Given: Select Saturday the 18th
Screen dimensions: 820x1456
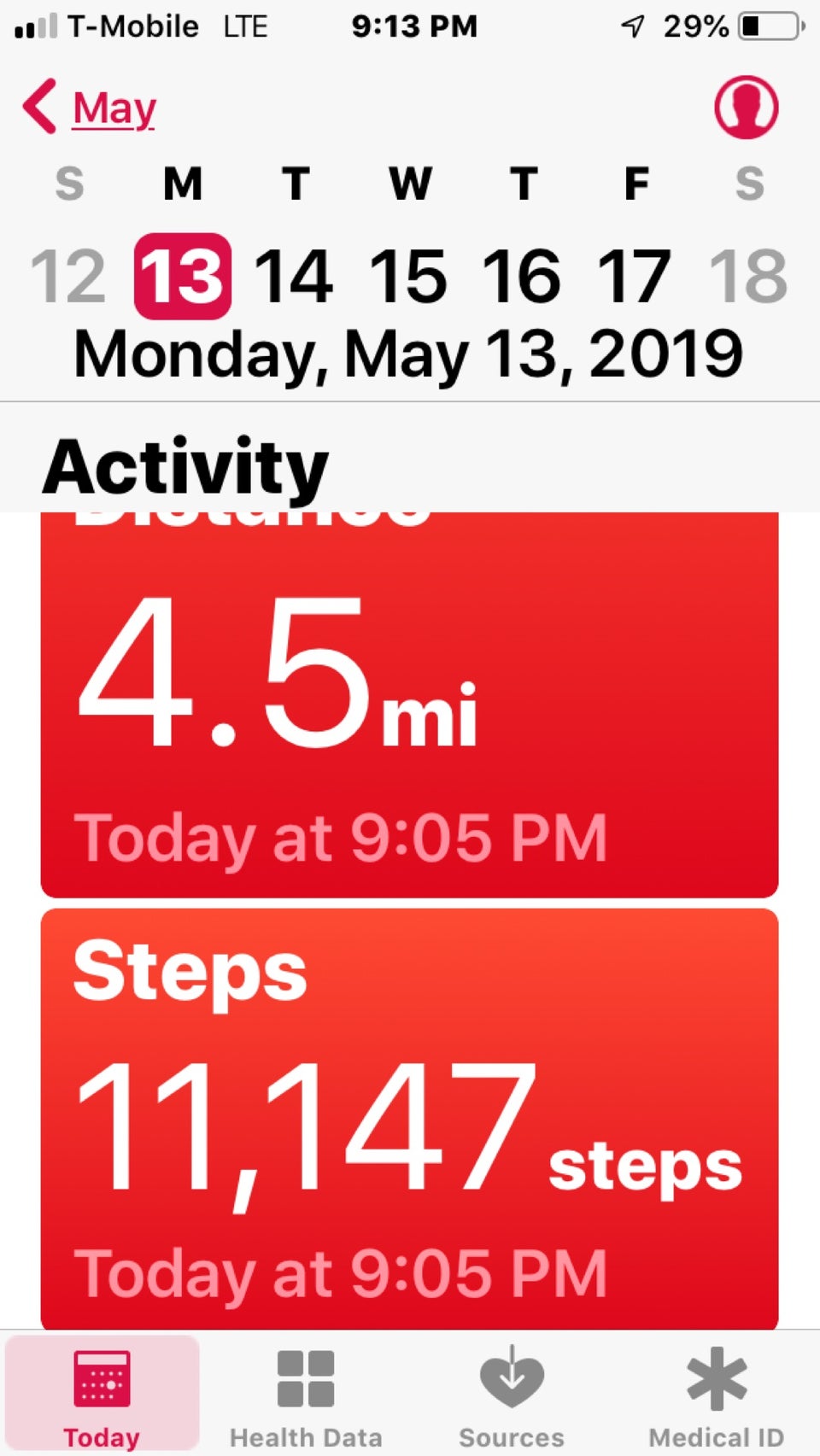Looking at the screenshot, I should click(748, 277).
